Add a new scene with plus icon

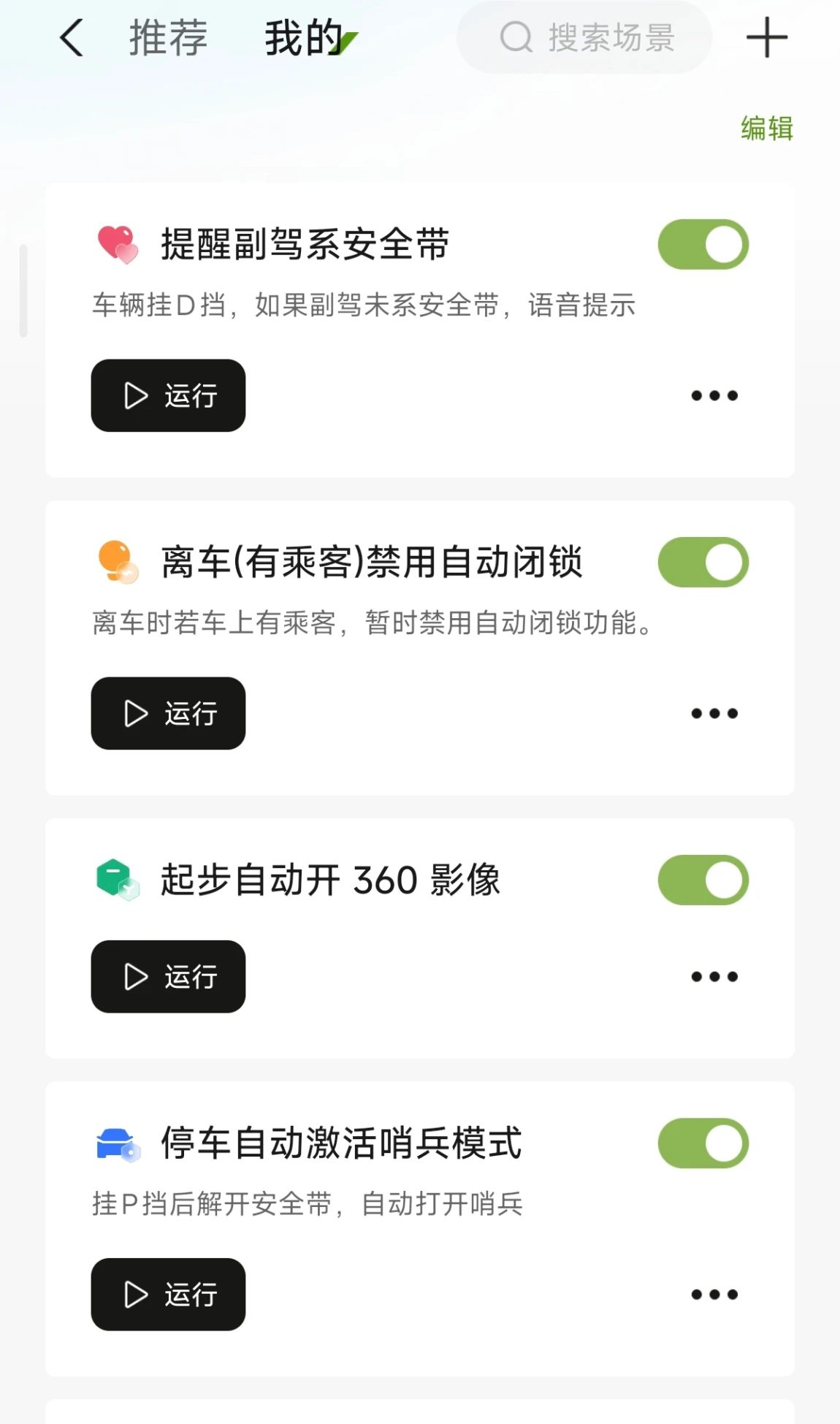pyautogui.click(x=766, y=38)
